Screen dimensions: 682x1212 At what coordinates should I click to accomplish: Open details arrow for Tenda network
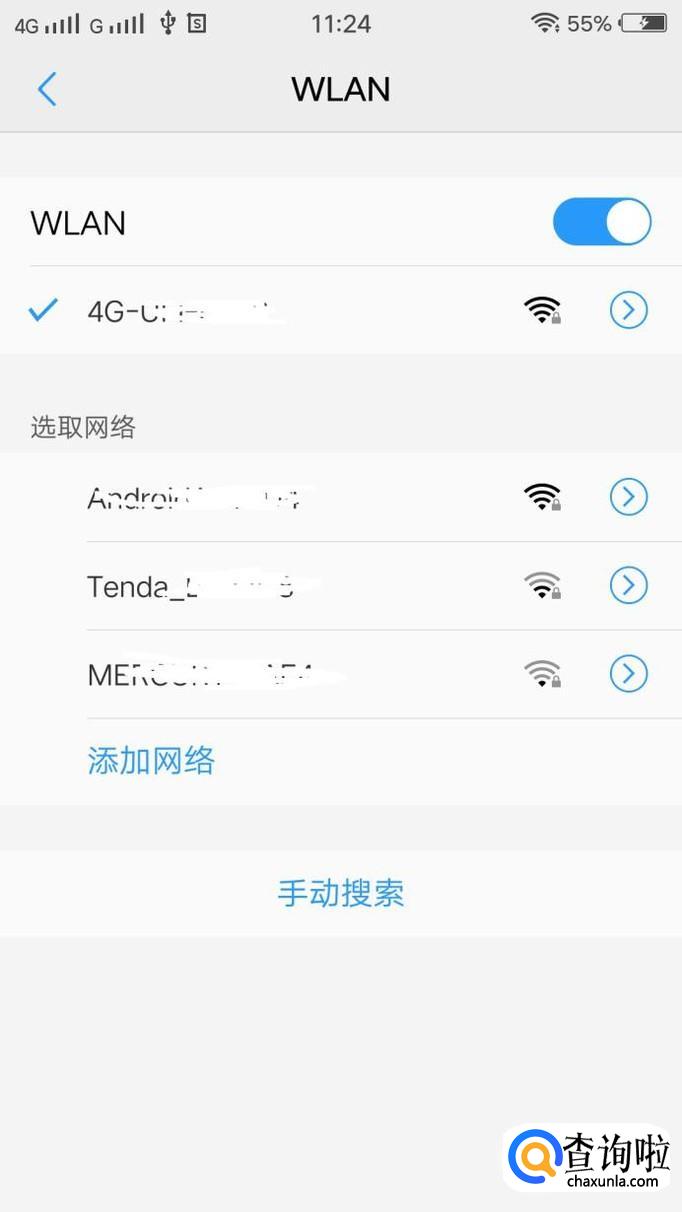(628, 586)
